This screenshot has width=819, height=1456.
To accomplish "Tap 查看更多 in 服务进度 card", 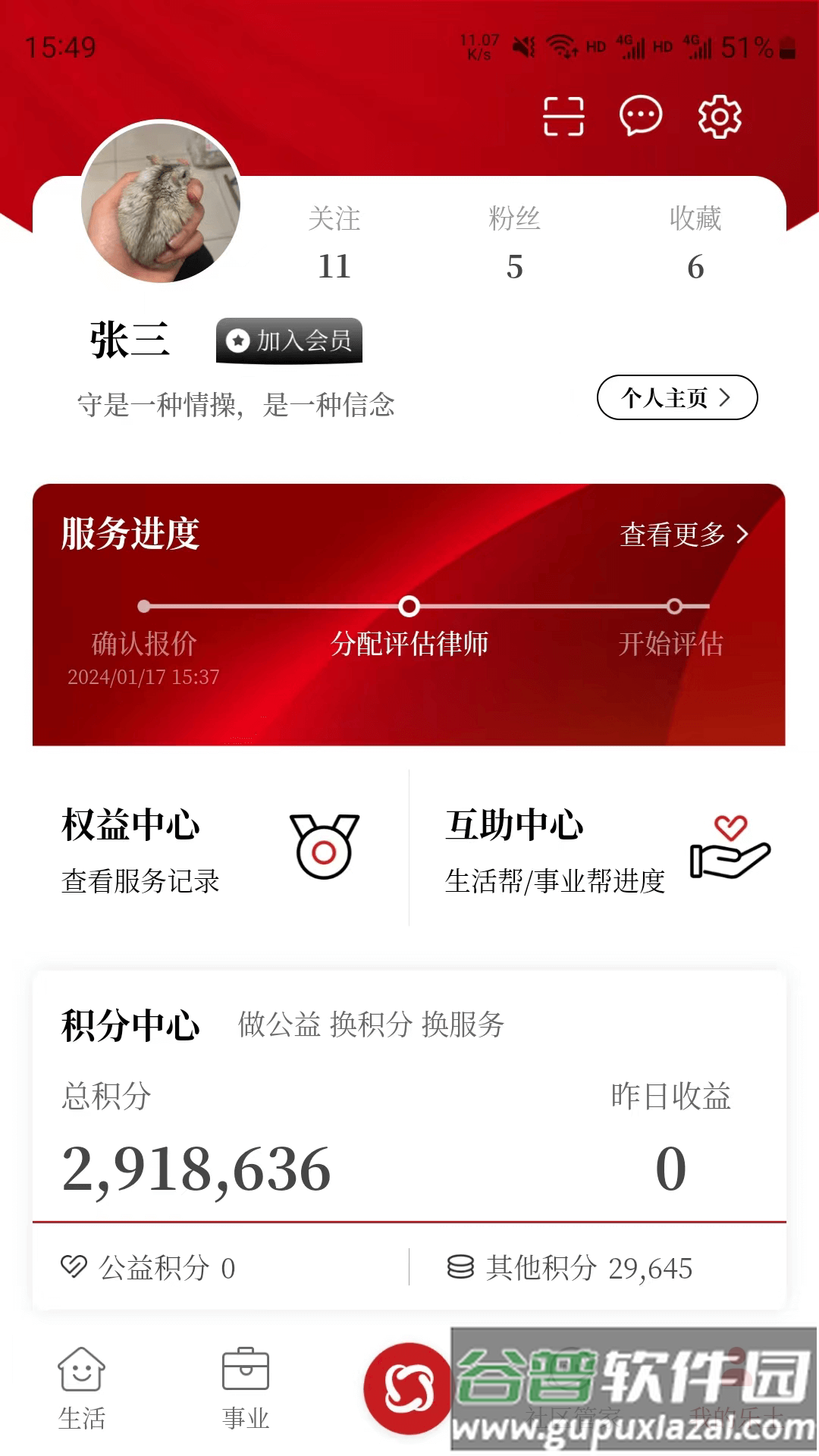I will coord(683,535).
